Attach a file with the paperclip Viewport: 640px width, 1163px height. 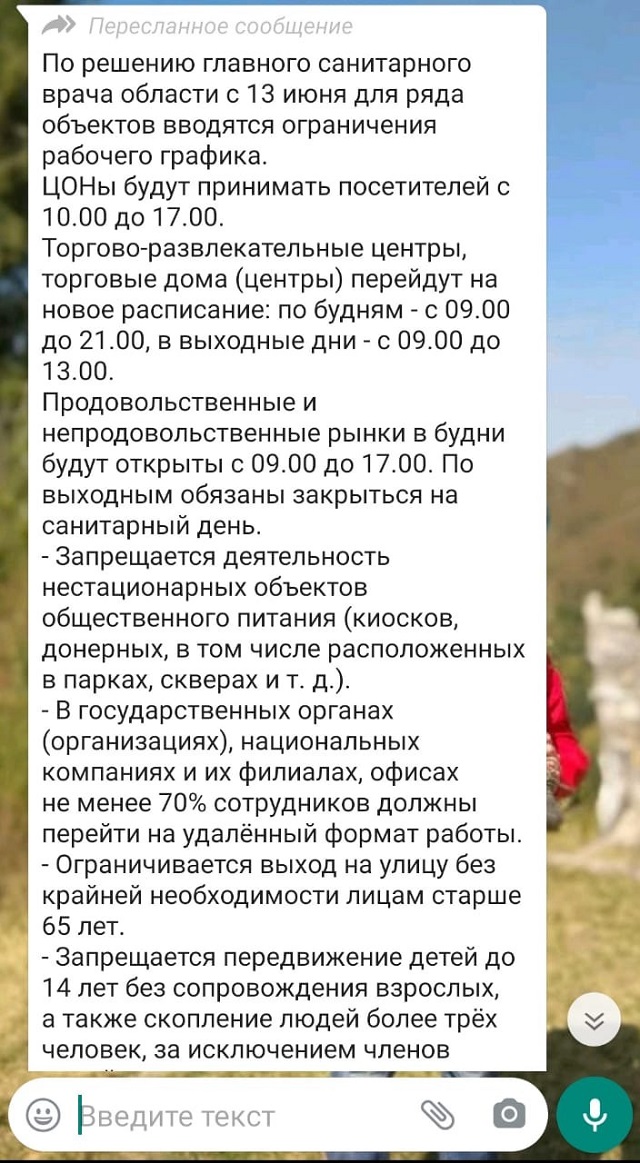click(x=437, y=1115)
